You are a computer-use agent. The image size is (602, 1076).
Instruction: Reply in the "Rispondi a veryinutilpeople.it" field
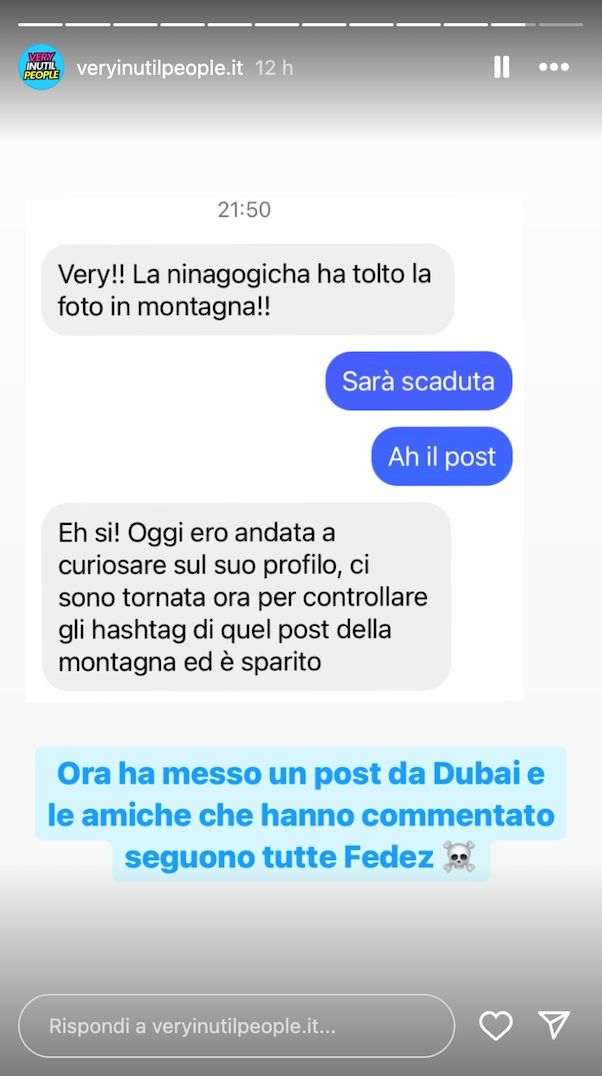click(x=236, y=1025)
